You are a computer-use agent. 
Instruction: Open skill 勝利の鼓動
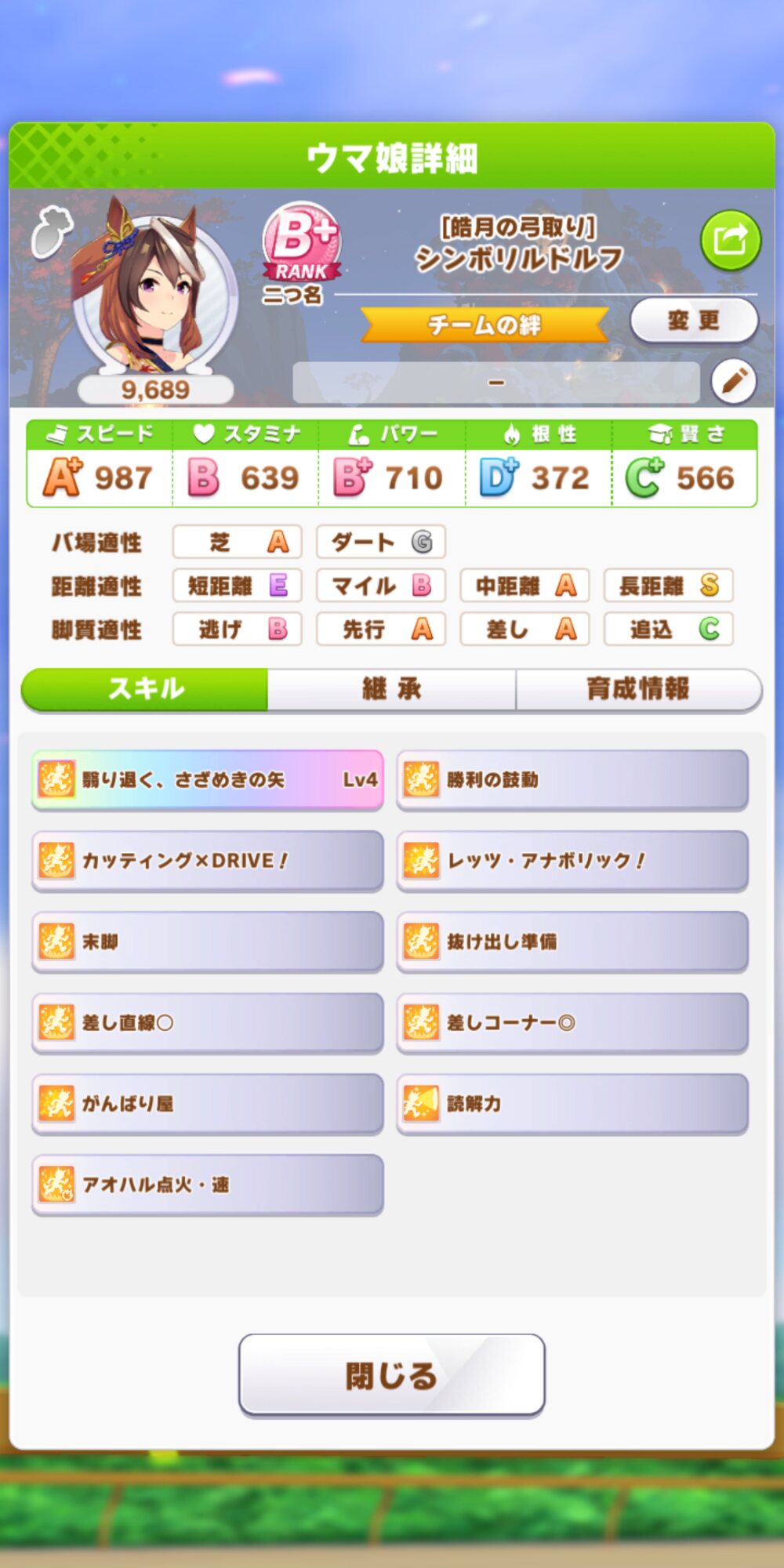pyautogui.click(x=572, y=779)
